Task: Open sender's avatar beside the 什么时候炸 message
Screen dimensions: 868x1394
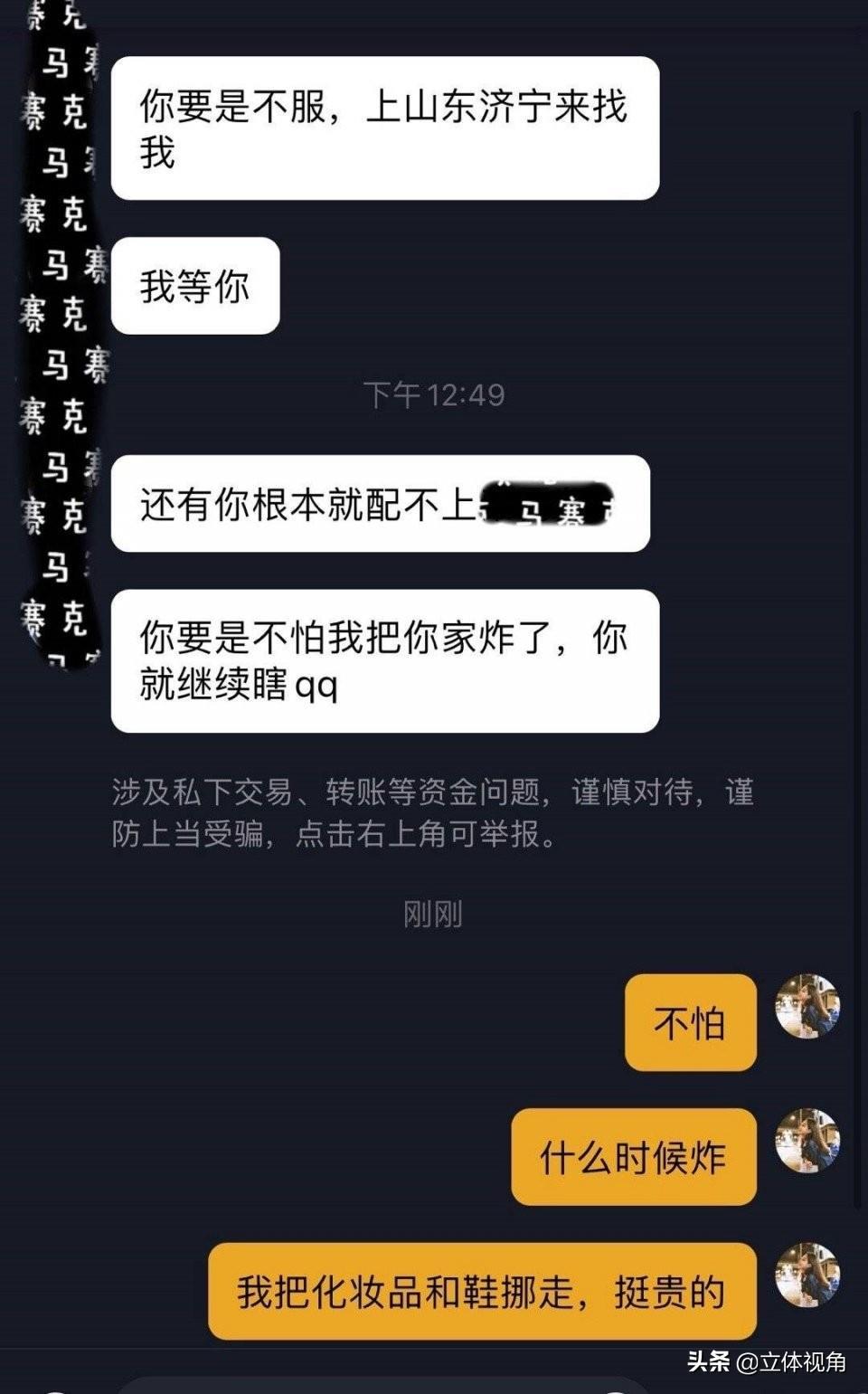Action: 807,1140
